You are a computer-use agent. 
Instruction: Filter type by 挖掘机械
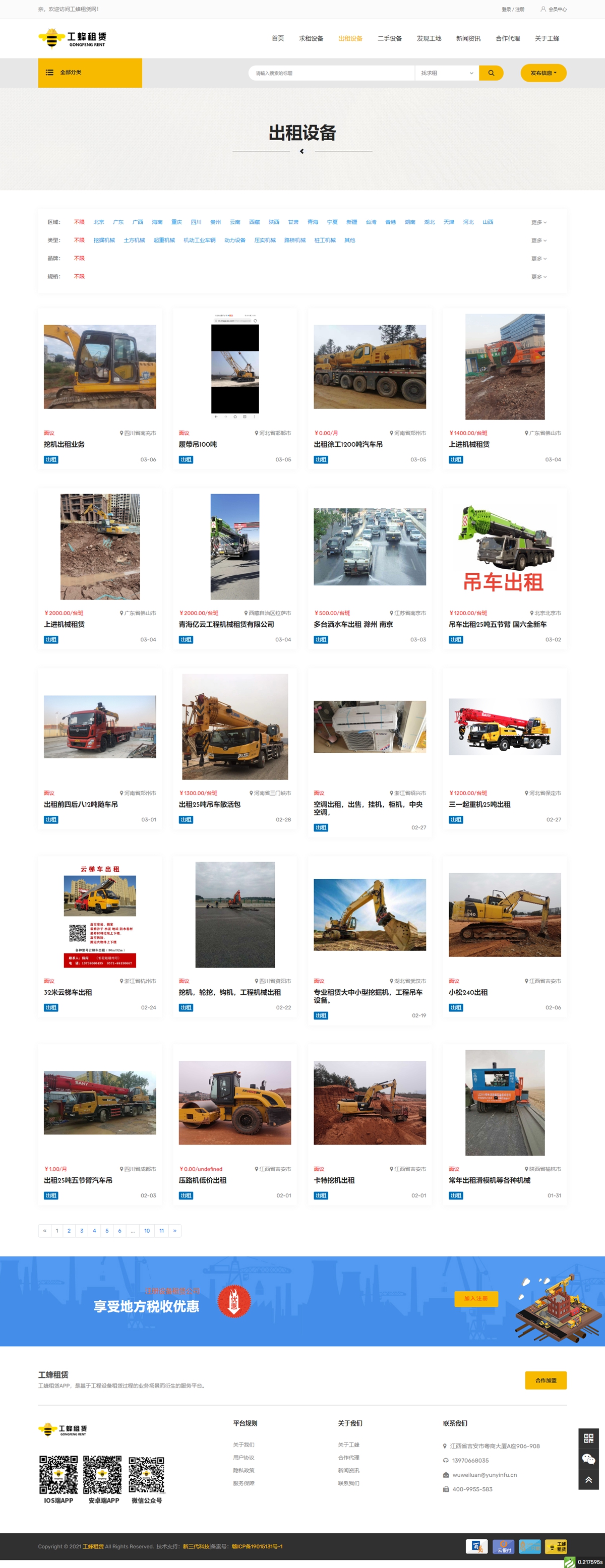click(104, 240)
